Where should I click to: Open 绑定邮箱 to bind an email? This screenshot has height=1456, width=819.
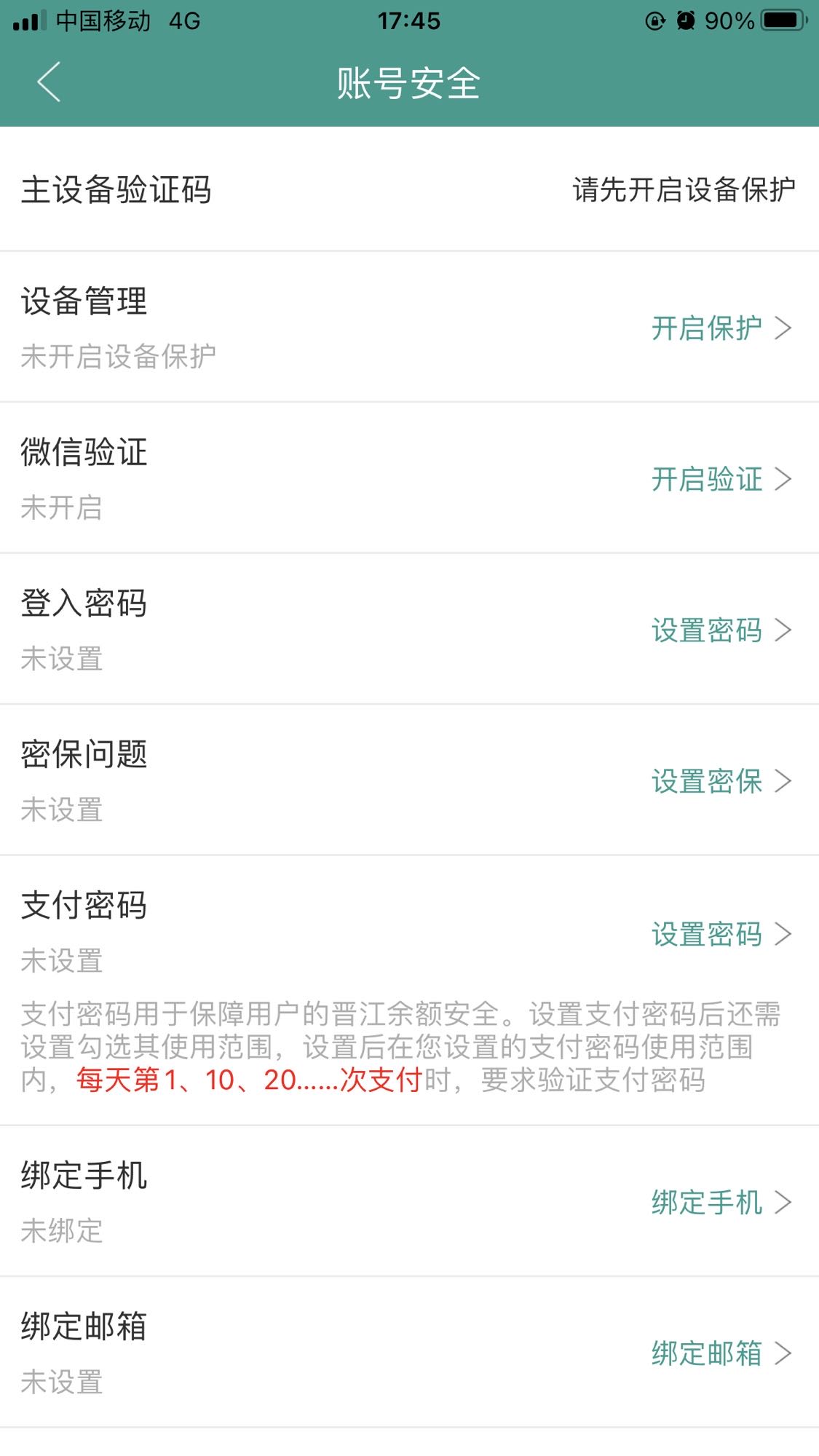click(x=719, y=1353)
